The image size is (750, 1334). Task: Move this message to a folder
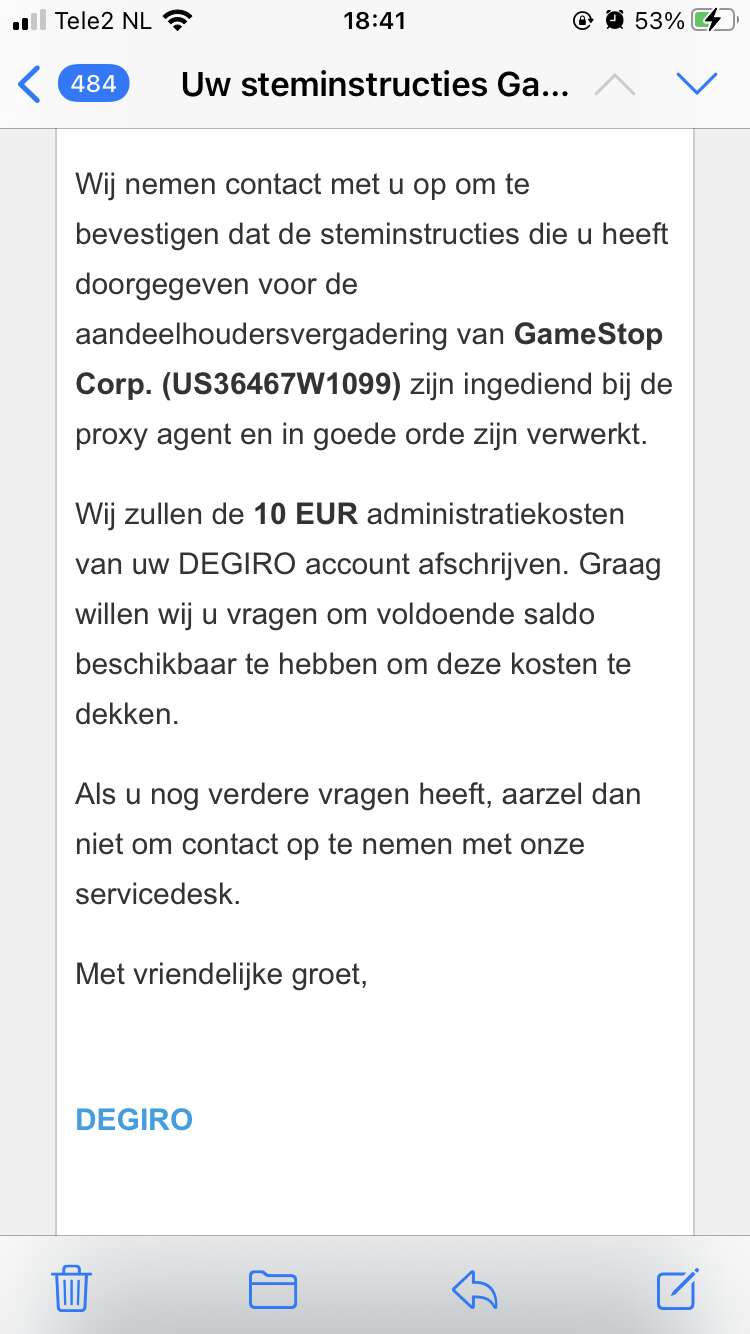coord(273,1288)
